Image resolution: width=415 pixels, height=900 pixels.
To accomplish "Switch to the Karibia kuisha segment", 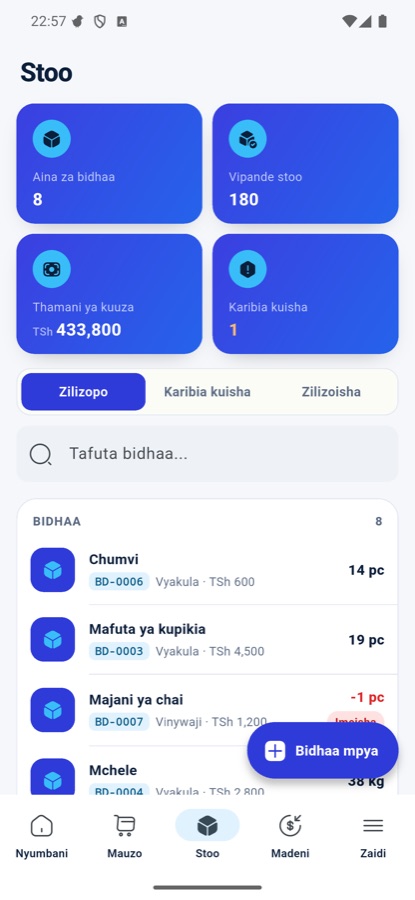I will click(207, 392).
